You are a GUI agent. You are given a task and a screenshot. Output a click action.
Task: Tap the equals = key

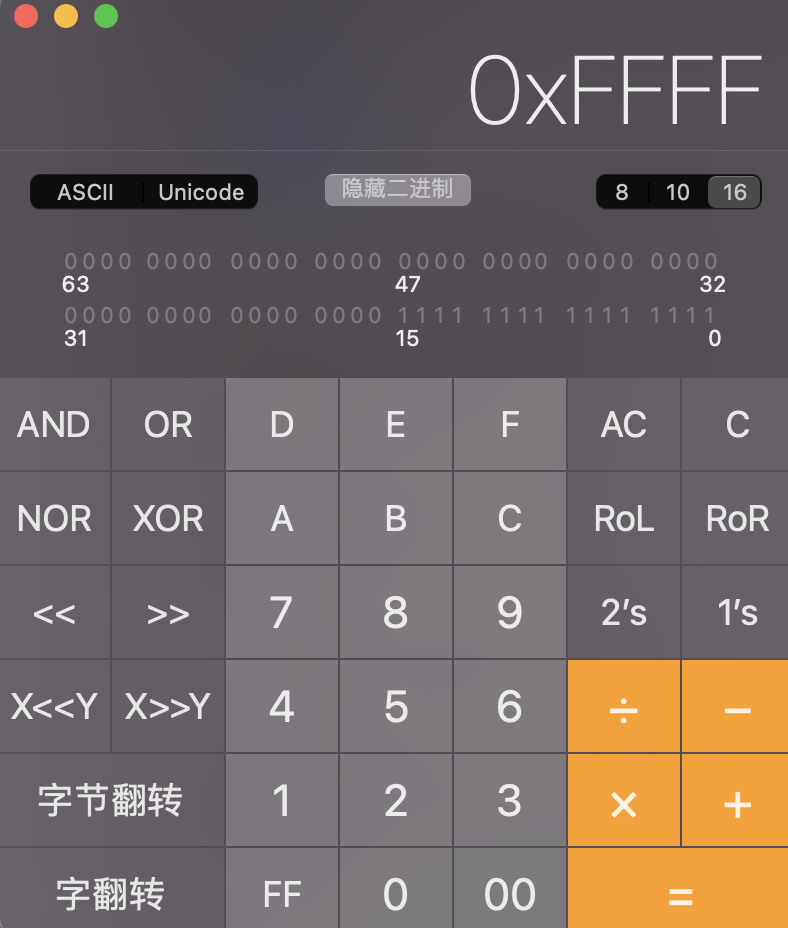point(680,894)
